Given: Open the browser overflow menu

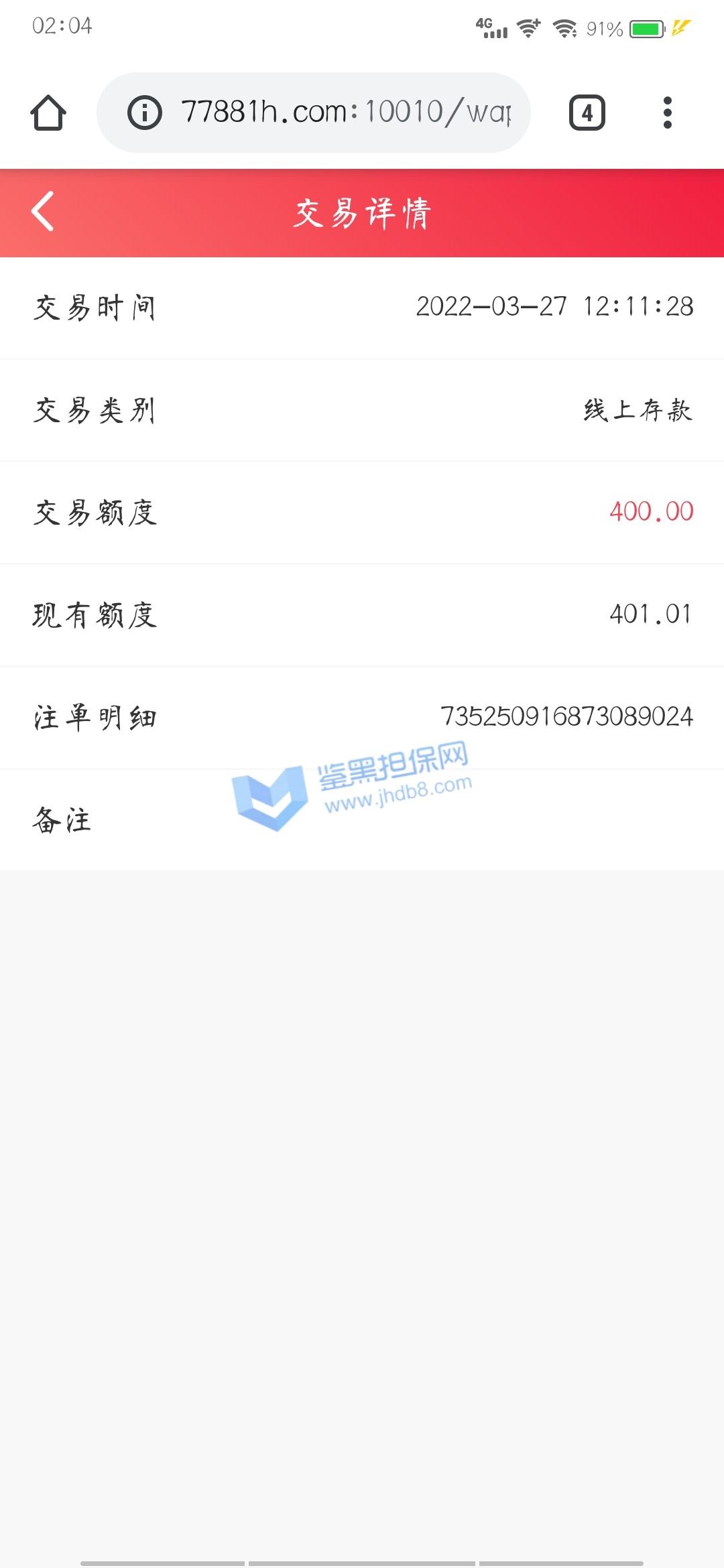Looking at the screenshot, I should click(x=667, y=113).
